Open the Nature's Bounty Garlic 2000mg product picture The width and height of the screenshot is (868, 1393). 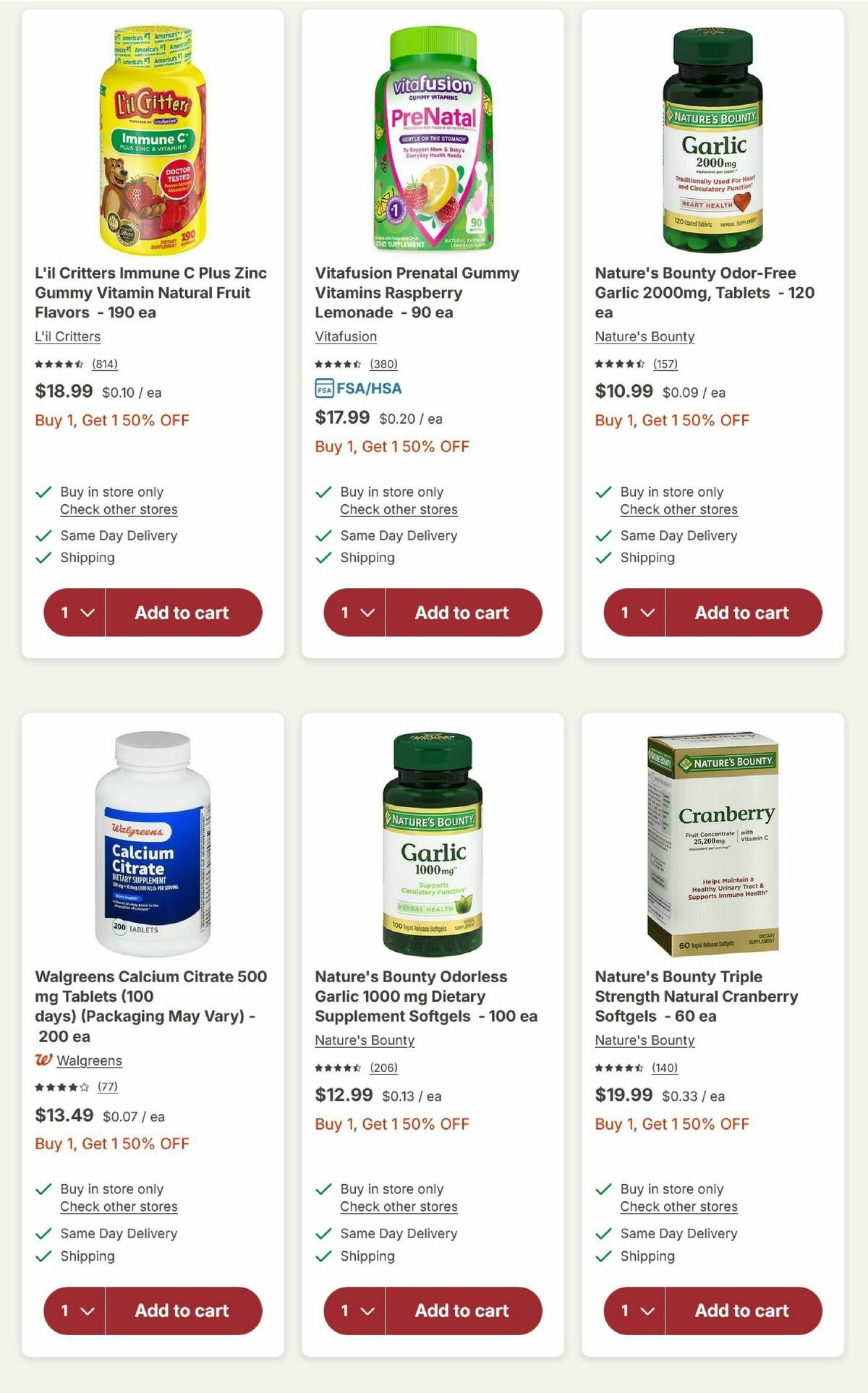712,139
